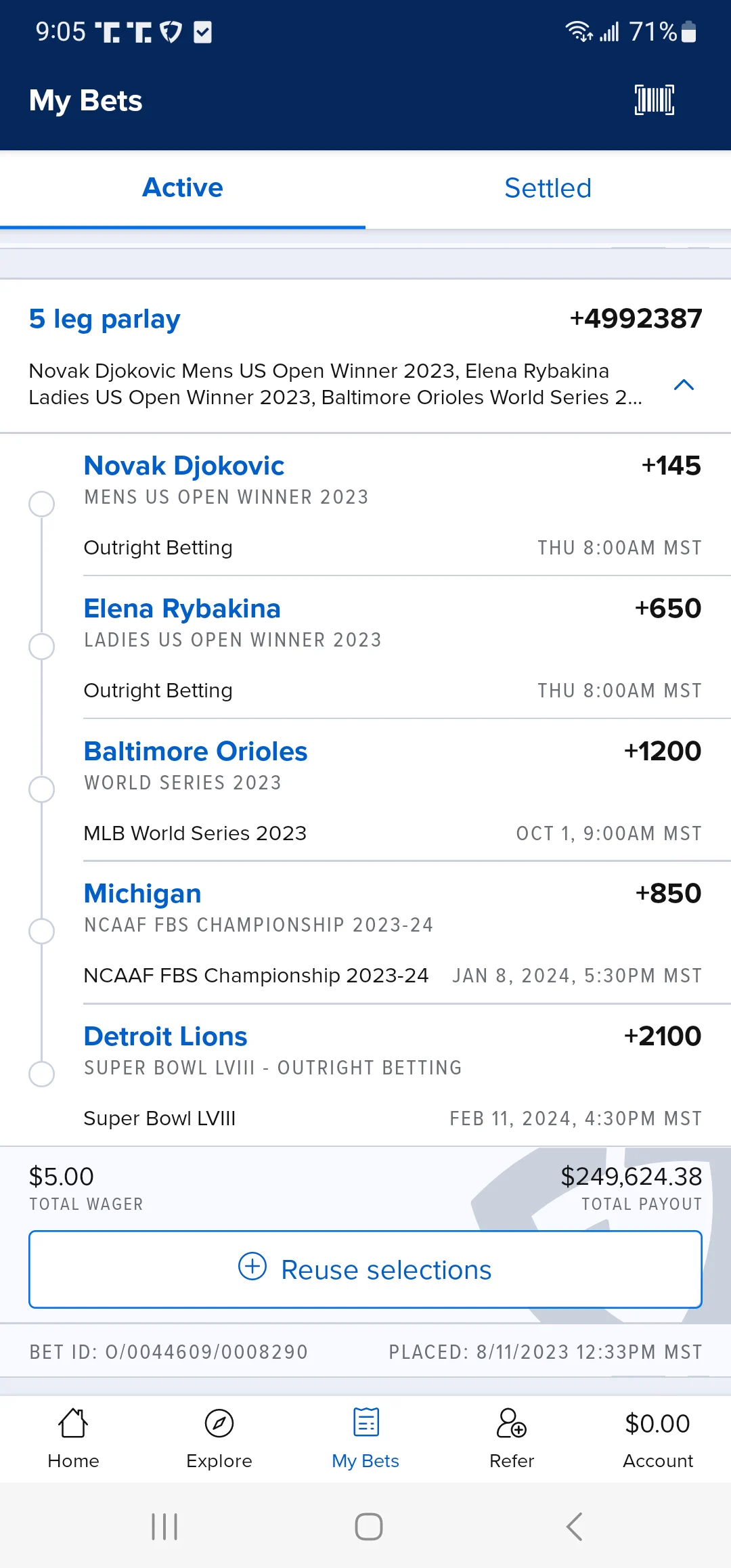
Task: Go to the Home tab
Action: pyautogui.click(x=73, y=1438)
